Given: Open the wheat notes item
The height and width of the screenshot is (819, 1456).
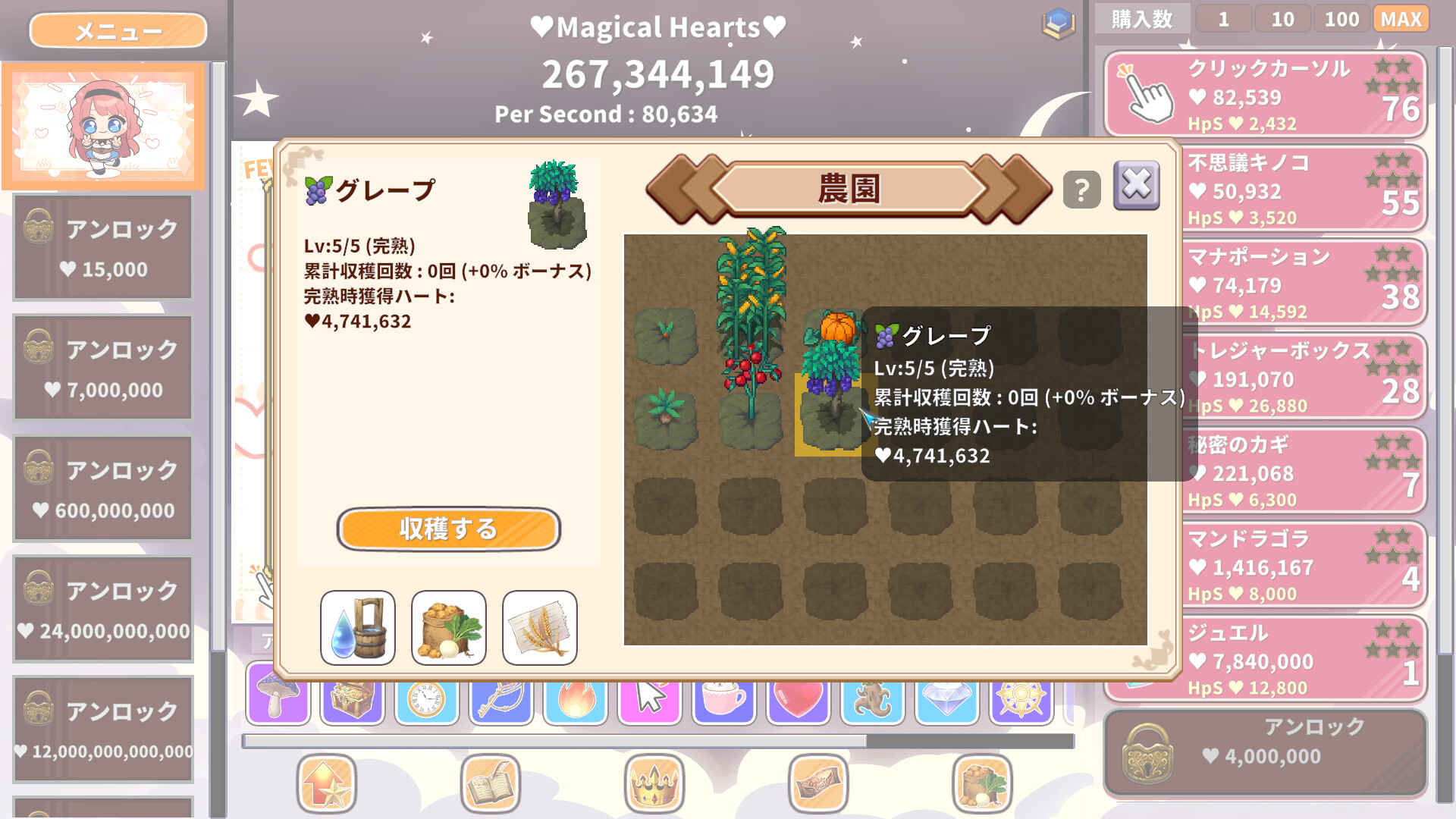Looking at the screenshot, I should click(x=540, y=628).
